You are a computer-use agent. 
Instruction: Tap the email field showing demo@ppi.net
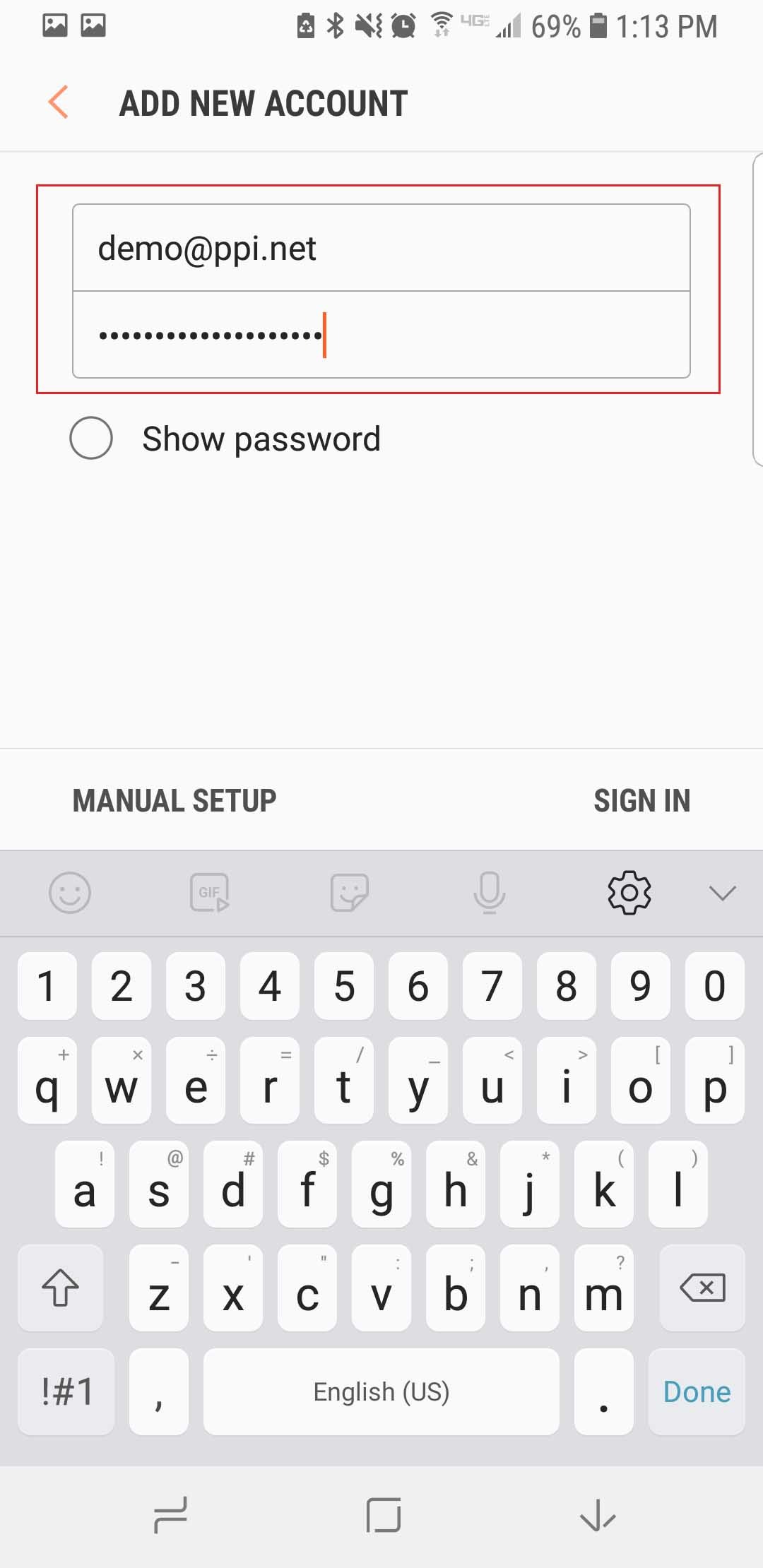click(381, 248)
